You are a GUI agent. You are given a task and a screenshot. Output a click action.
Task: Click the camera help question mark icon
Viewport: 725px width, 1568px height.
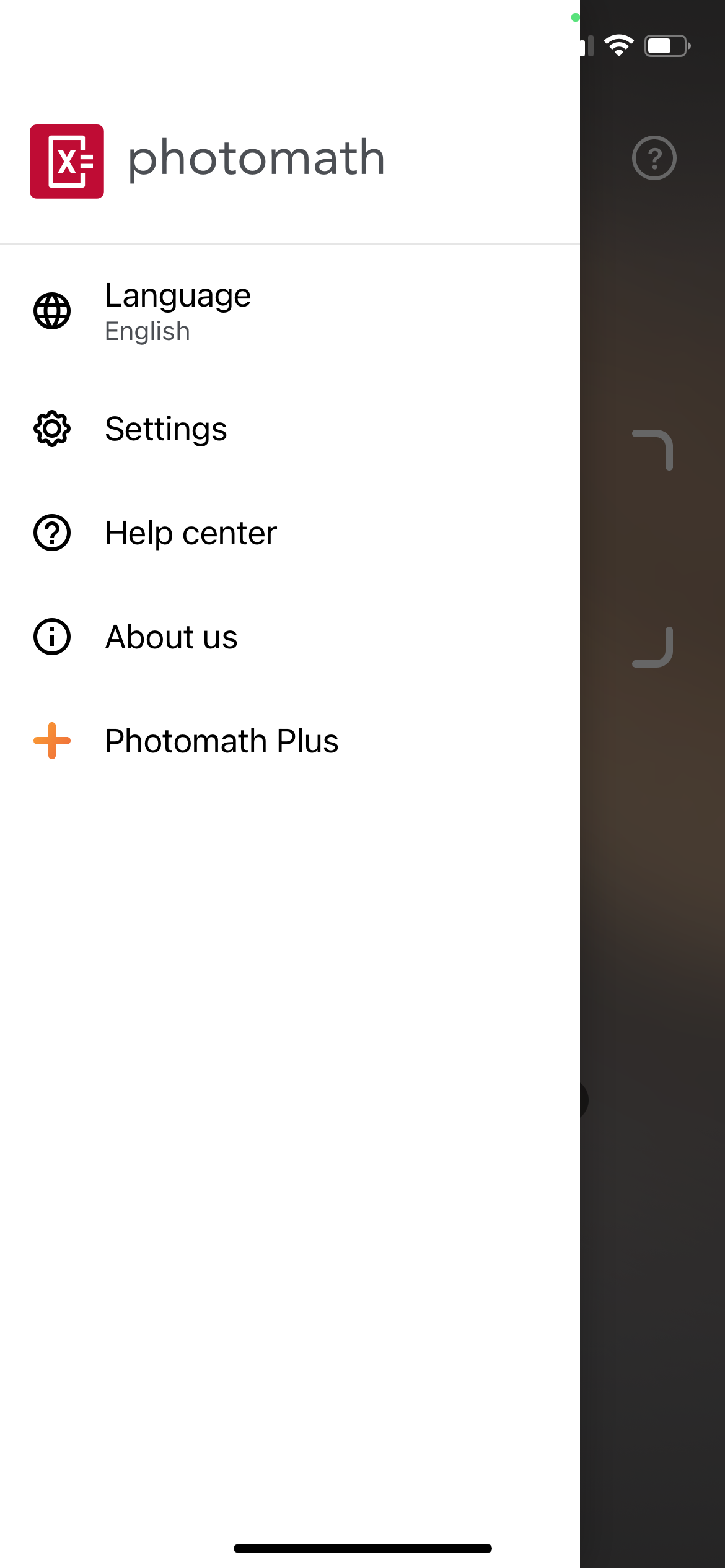tap(654, 159)
